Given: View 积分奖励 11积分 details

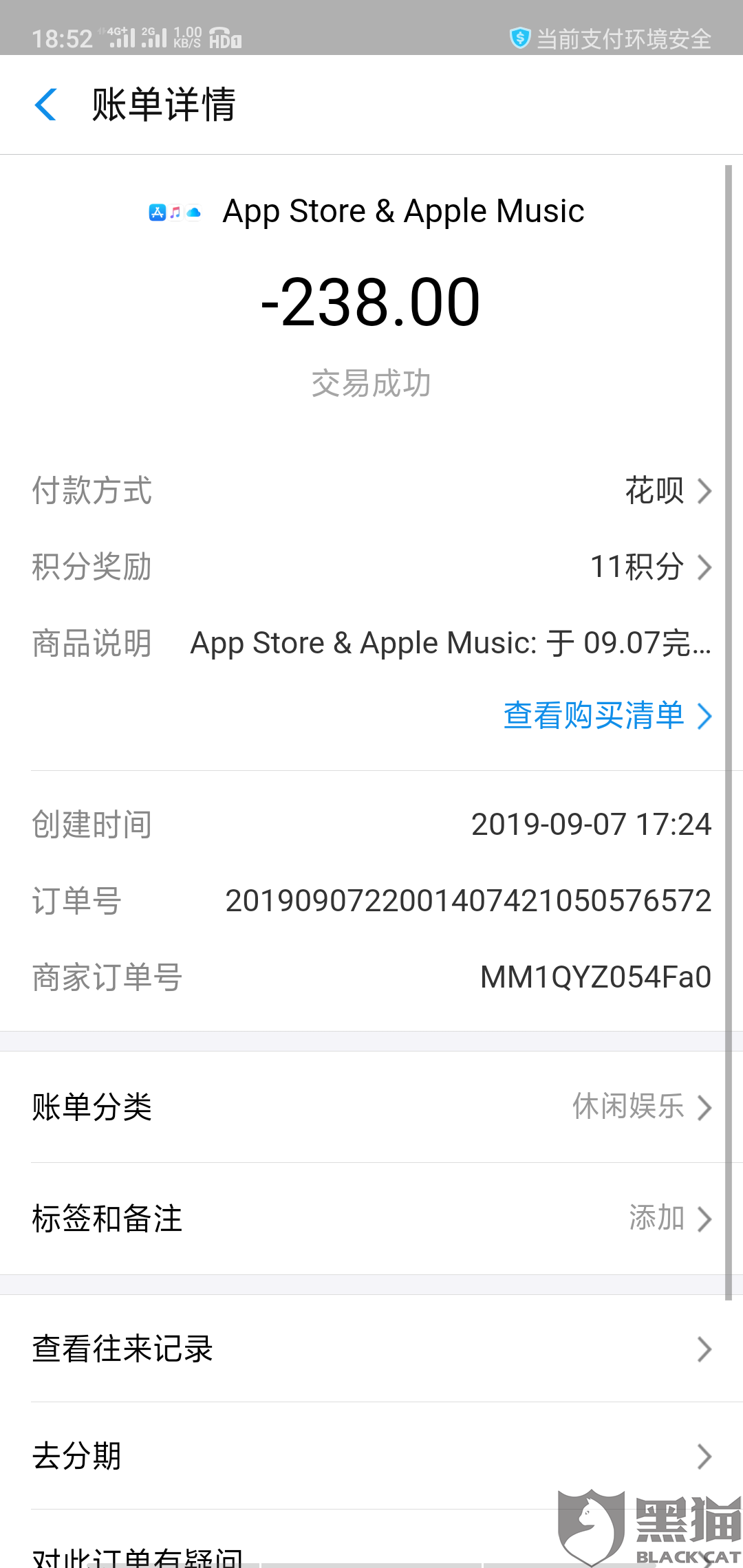Looking at the screenshot, I should (649, 567).
